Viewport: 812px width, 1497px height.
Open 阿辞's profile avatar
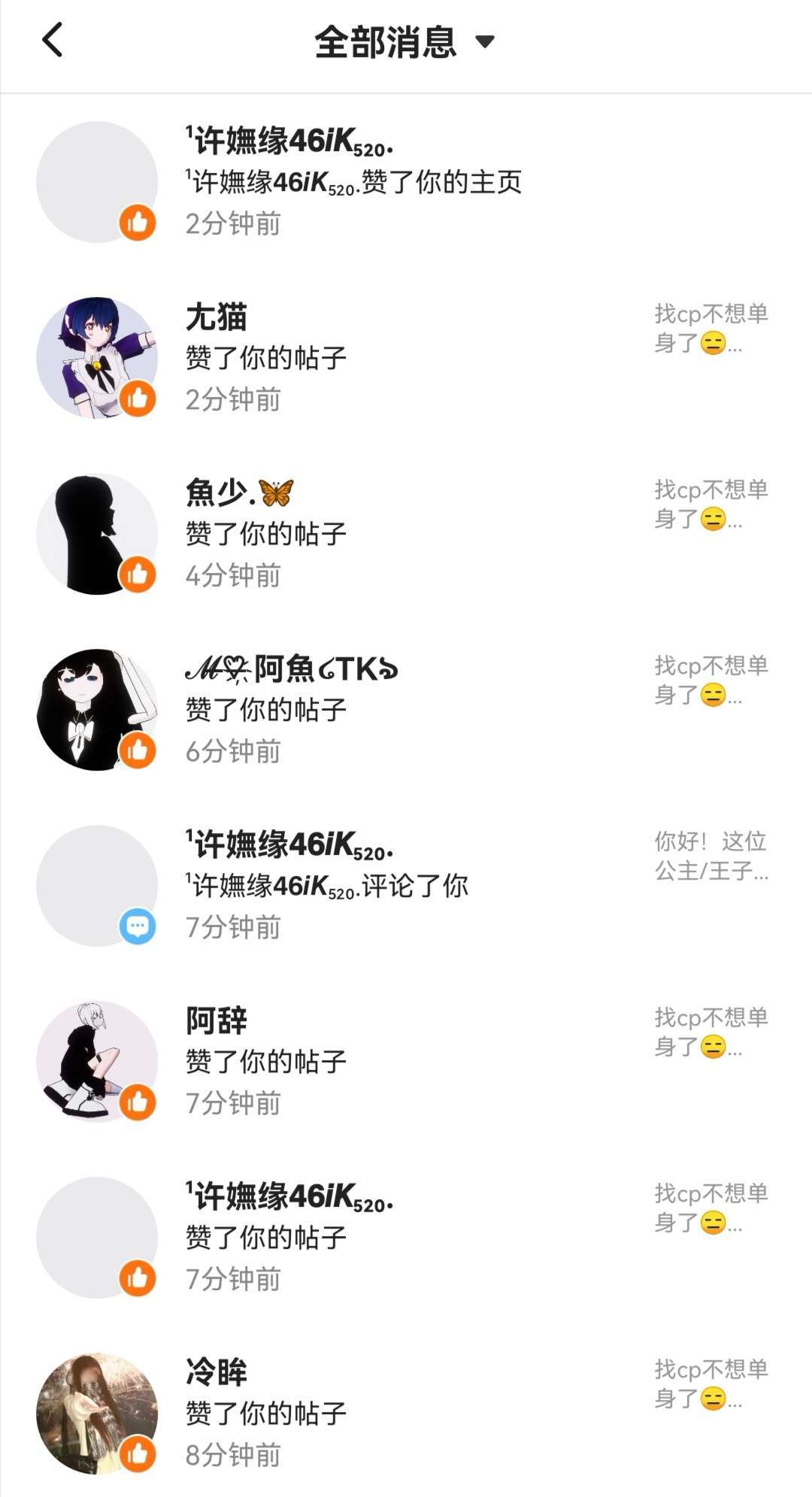[96, 1061]
